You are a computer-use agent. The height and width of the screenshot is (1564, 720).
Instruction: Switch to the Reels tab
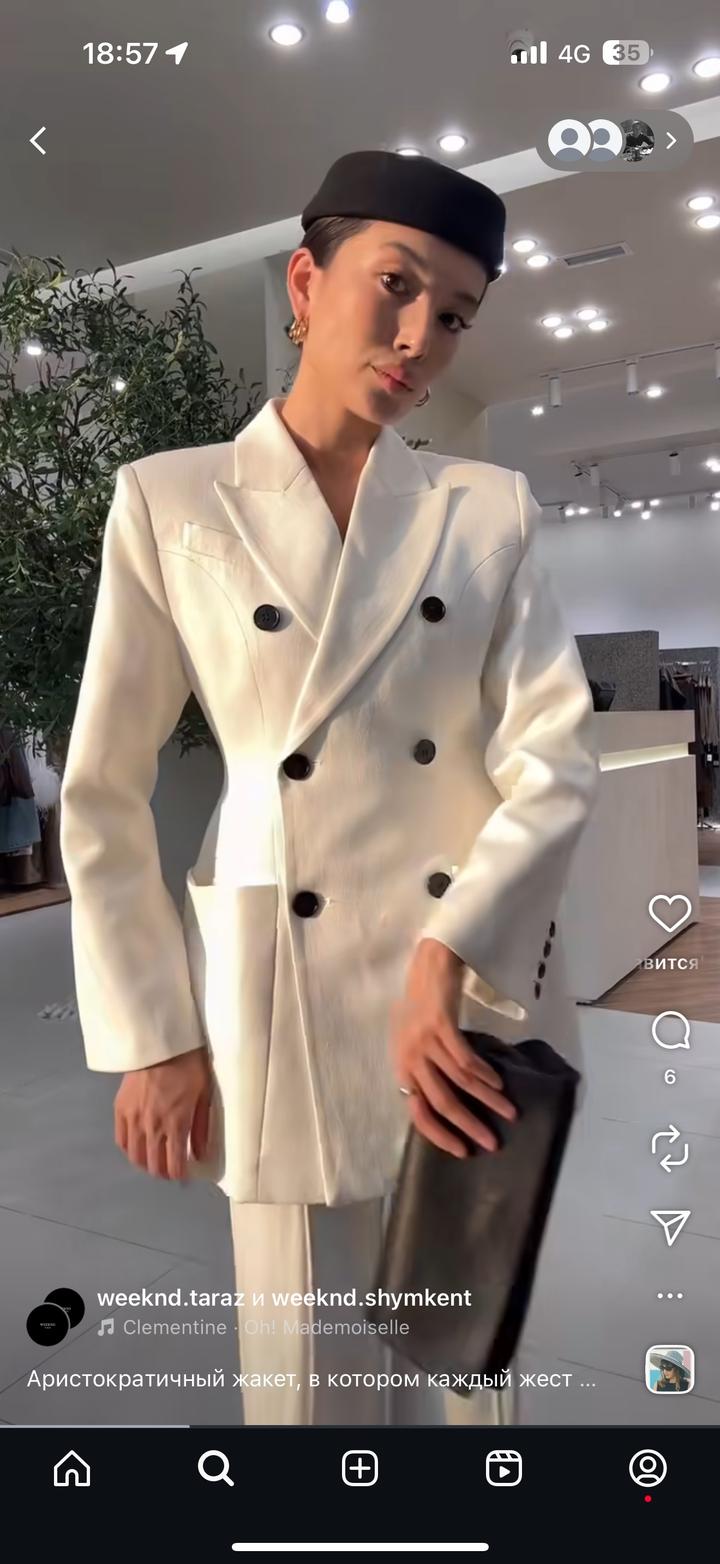point(503,1468)
